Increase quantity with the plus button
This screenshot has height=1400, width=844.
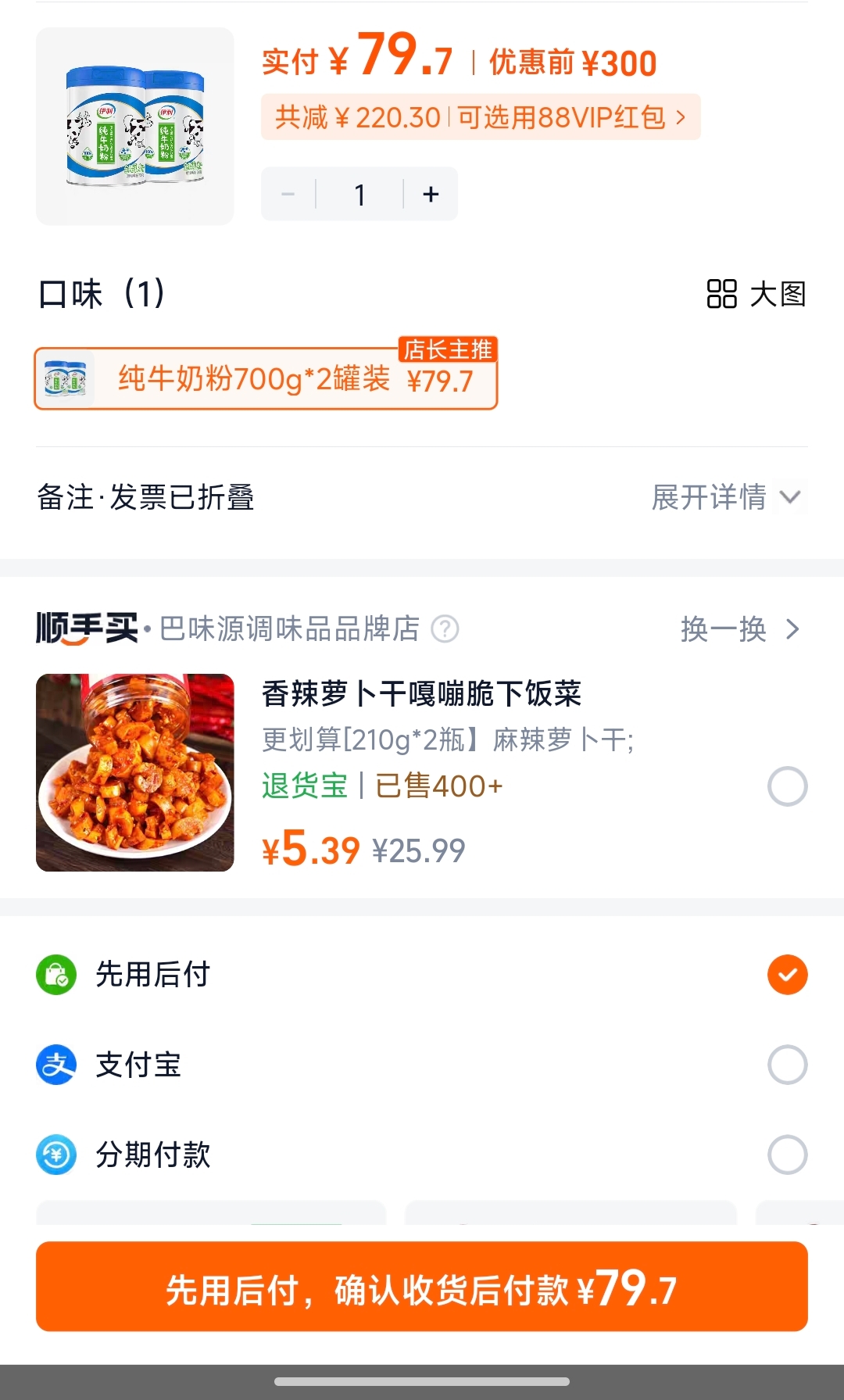click(431, 194)
